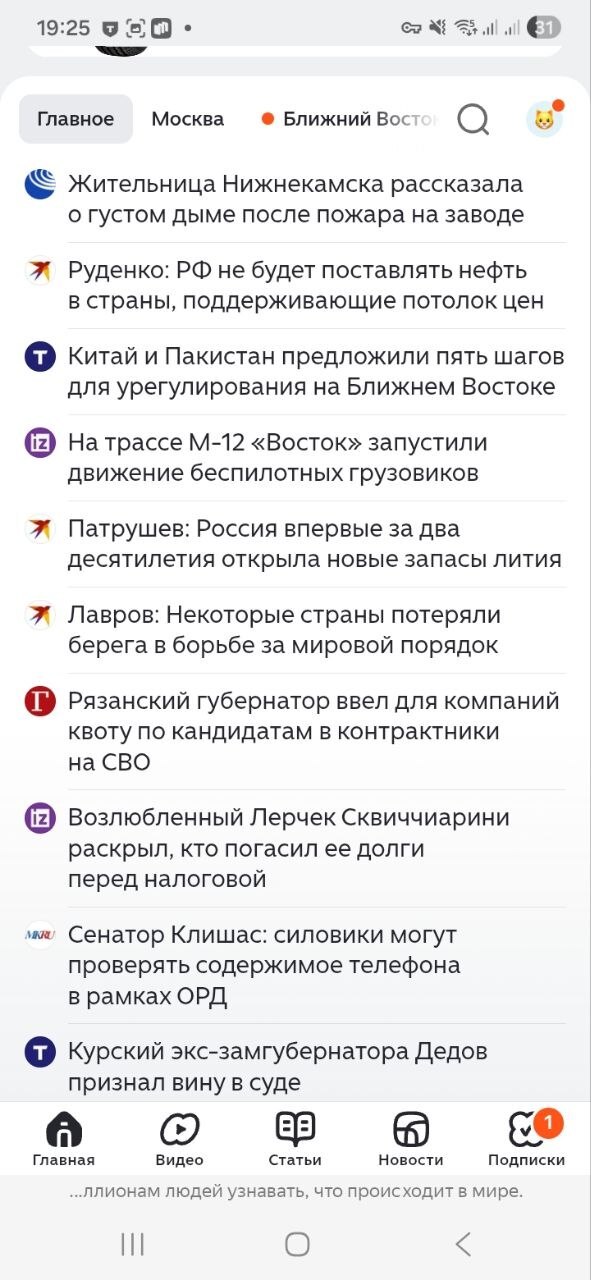Open the profile avatar with cat

click(544, 119)
